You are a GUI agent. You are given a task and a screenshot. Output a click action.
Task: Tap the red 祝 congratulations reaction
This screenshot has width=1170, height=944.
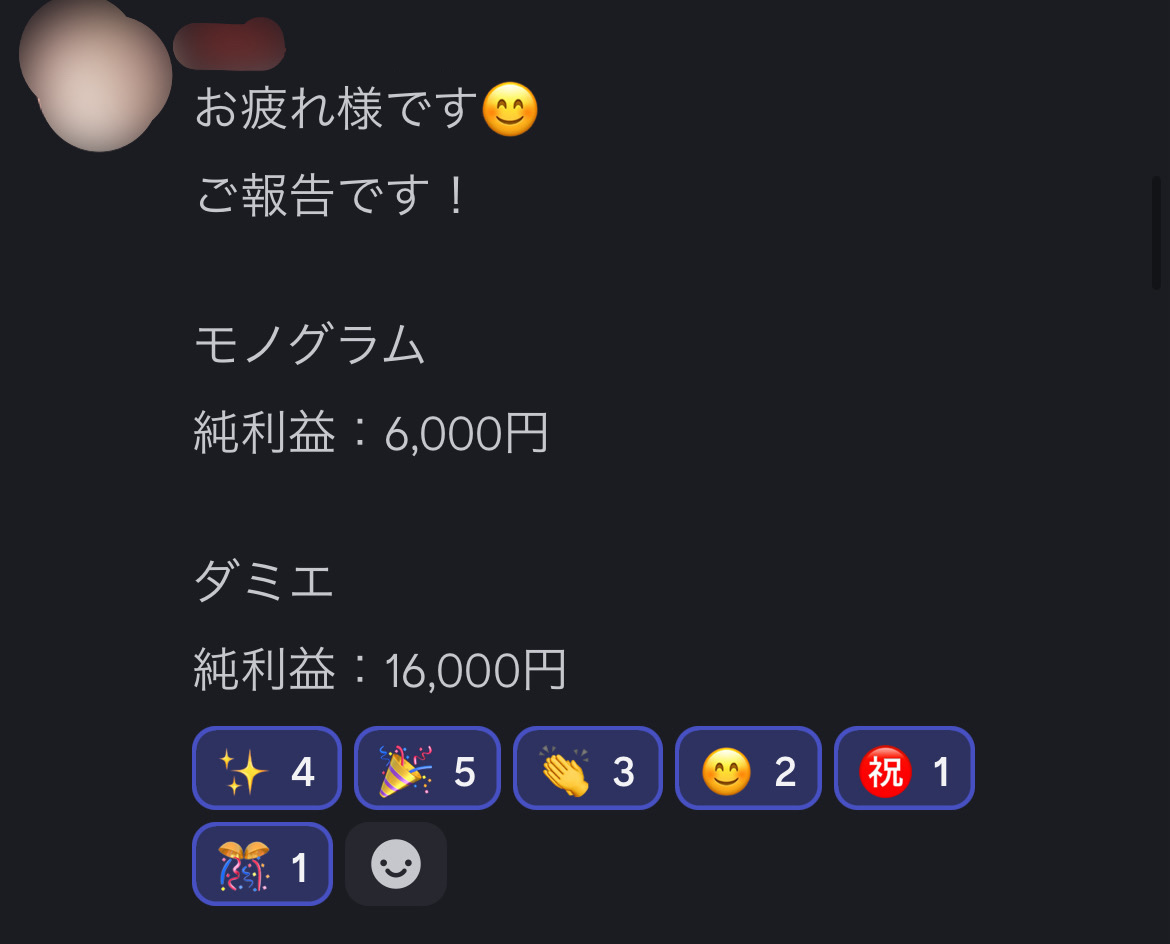[904, 768]
